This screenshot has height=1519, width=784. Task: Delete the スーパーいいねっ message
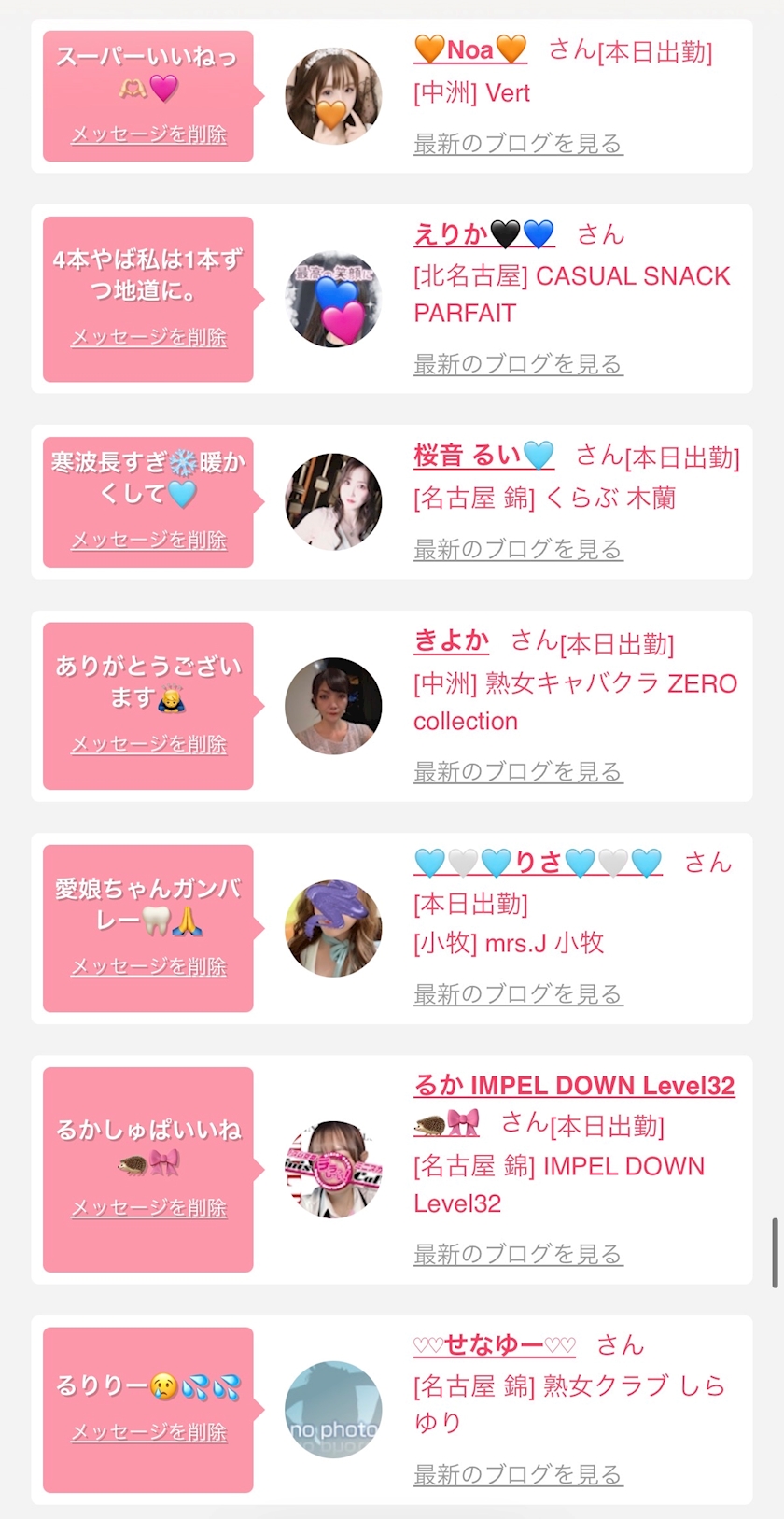149,134
